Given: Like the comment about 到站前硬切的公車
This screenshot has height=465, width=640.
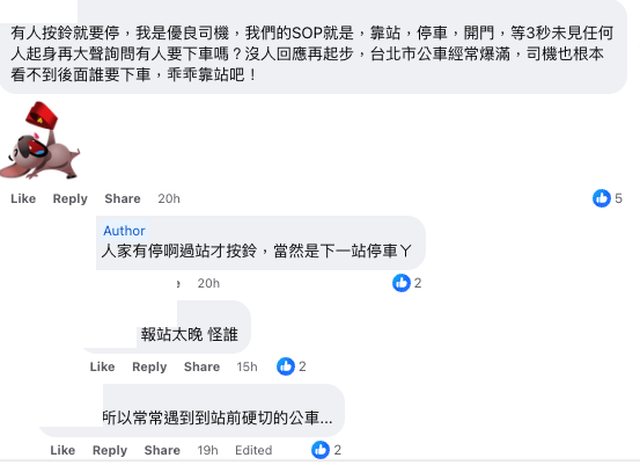Looking at the screenshot, I should click(62, 450).
